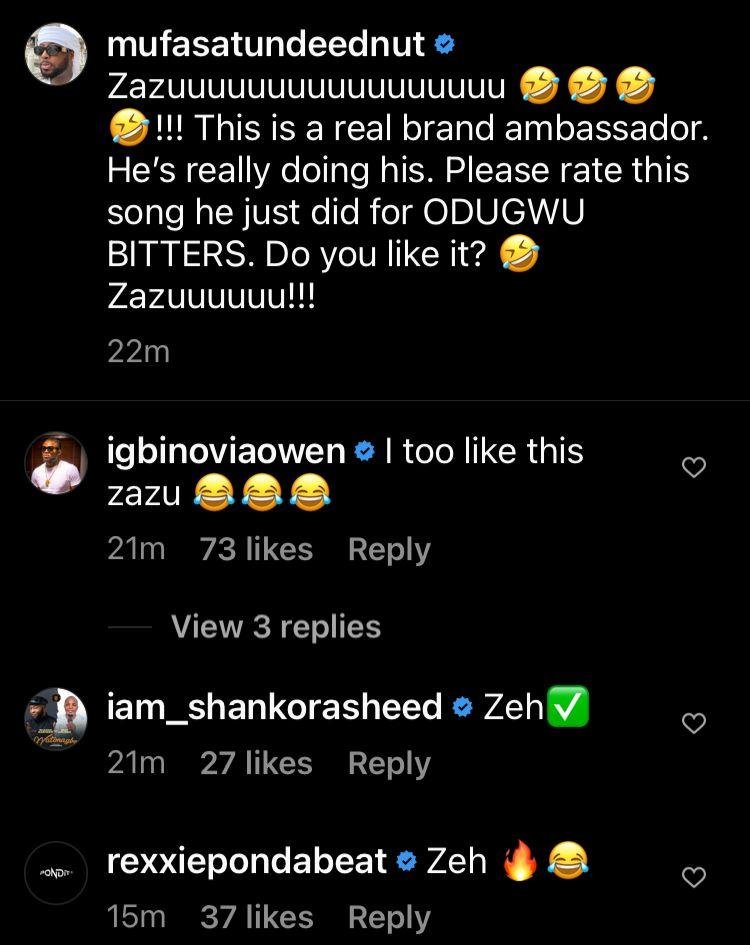This screenshot has height=945, width=750.
Task: View 27 likes on iam_shankorasheed's comment
Action: coord(256,763)
